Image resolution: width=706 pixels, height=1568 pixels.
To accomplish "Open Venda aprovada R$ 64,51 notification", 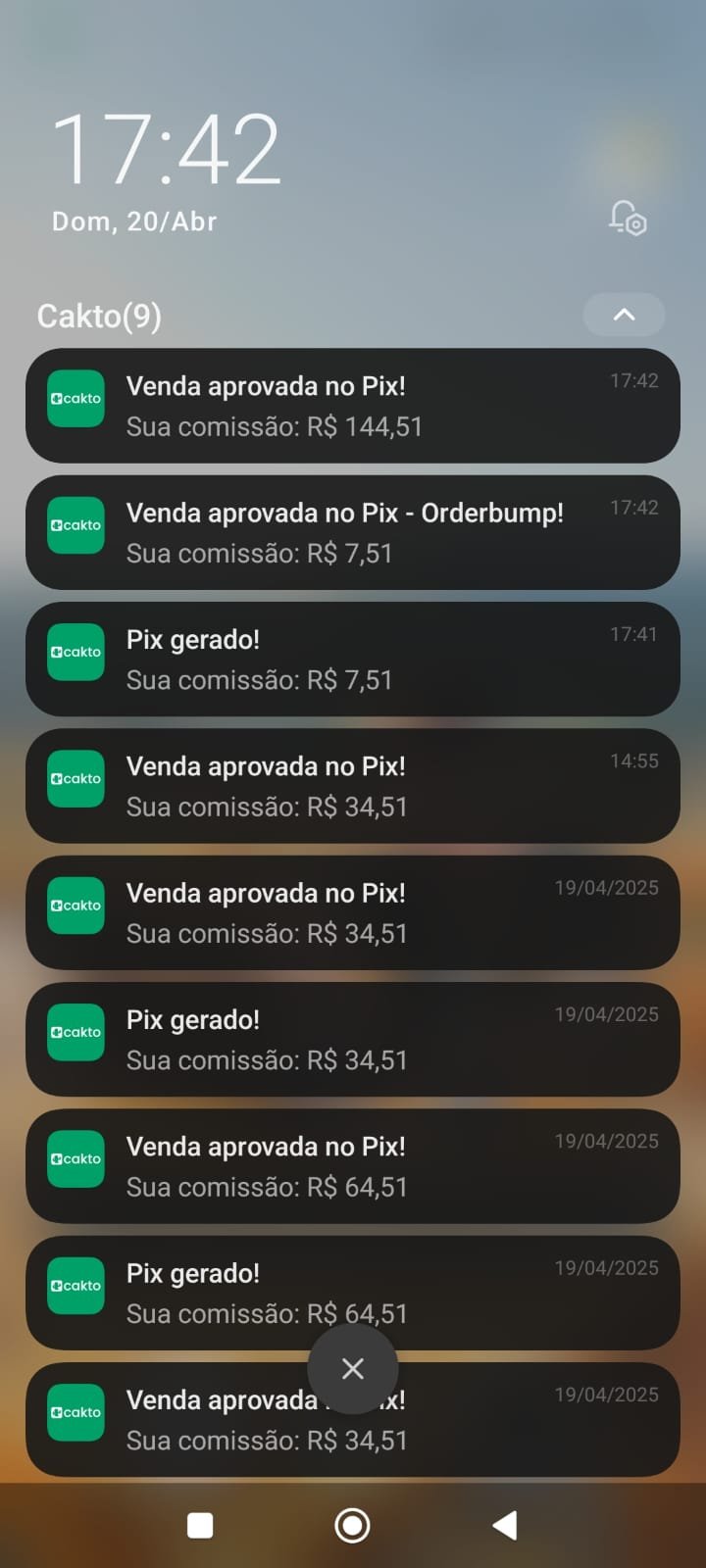I will click(x=352, y=1166).
